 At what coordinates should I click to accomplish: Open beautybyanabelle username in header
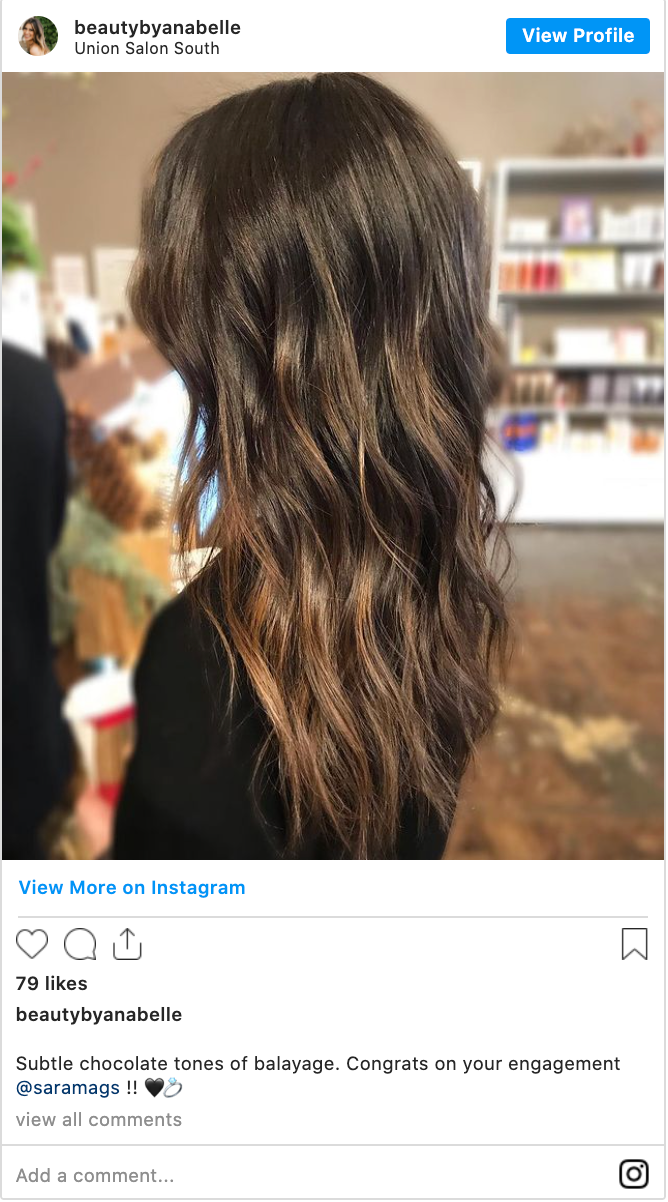pos(157,27)
